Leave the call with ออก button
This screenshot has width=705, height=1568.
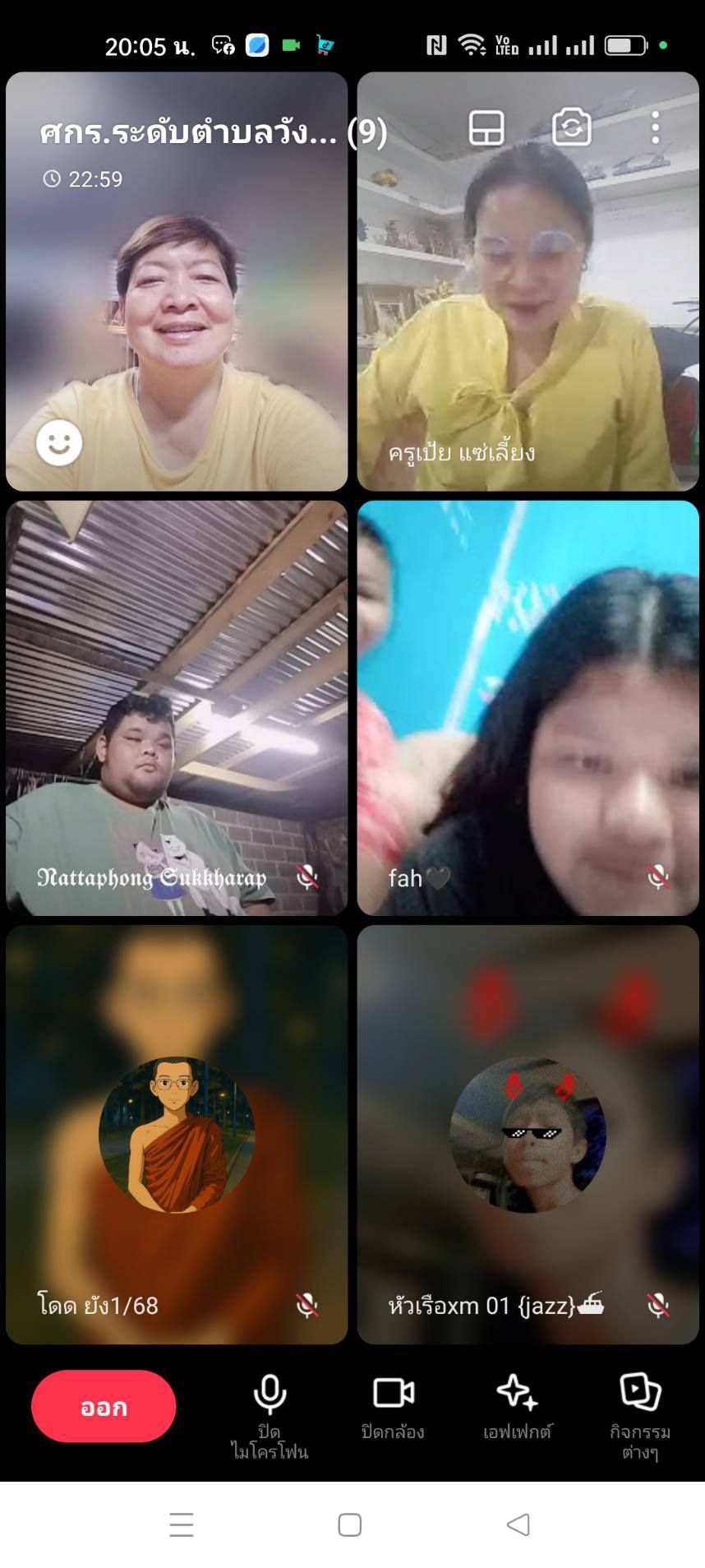[x=104, y=1407]
